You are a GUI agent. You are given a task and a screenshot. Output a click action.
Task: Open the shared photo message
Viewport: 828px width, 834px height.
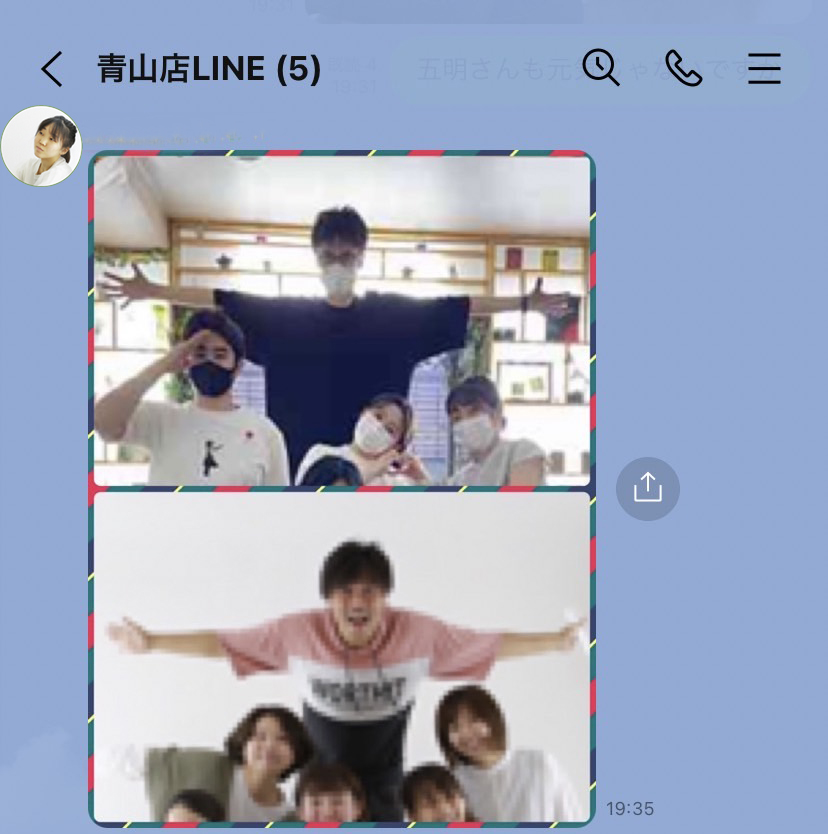coord(342,488)
